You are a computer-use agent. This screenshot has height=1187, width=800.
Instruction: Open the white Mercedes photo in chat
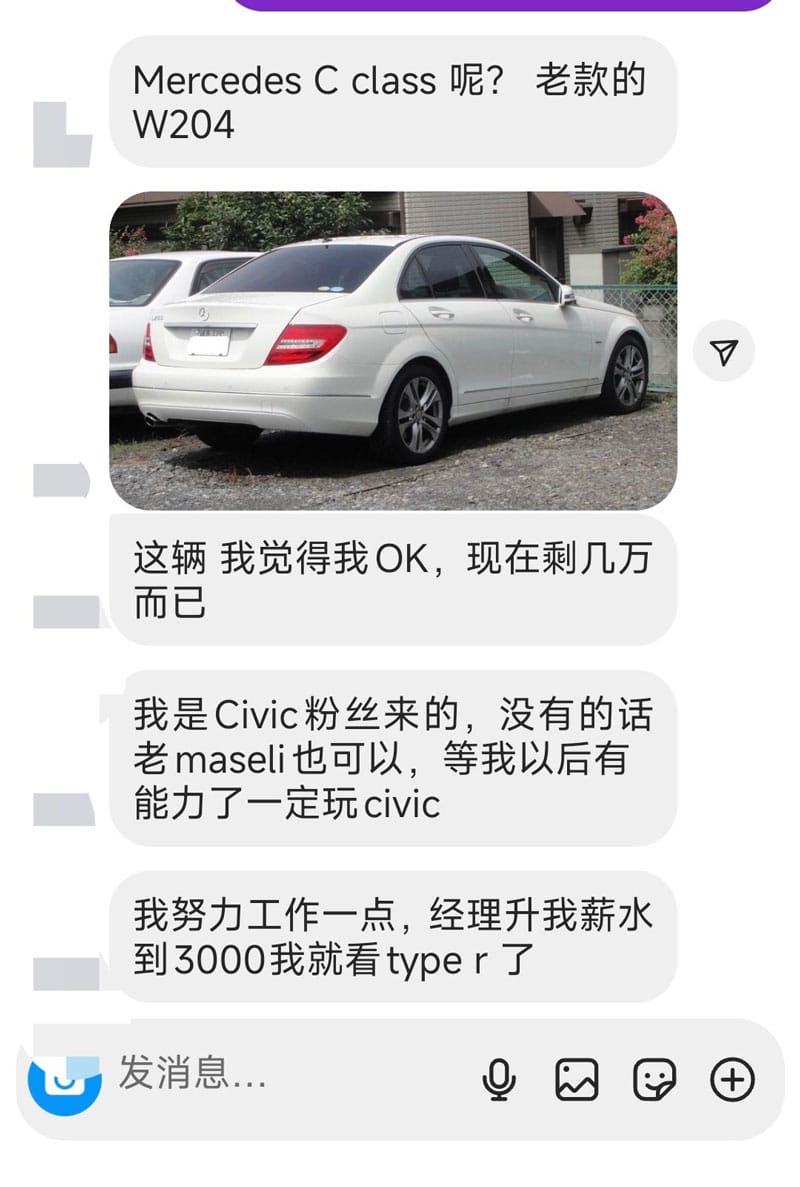392,350
